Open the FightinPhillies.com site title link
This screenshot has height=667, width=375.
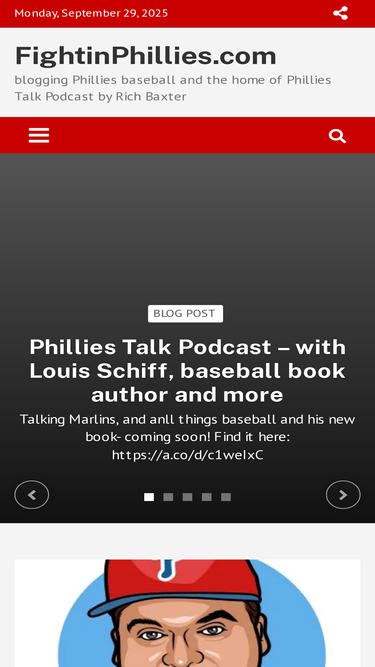tap(146, 56)
